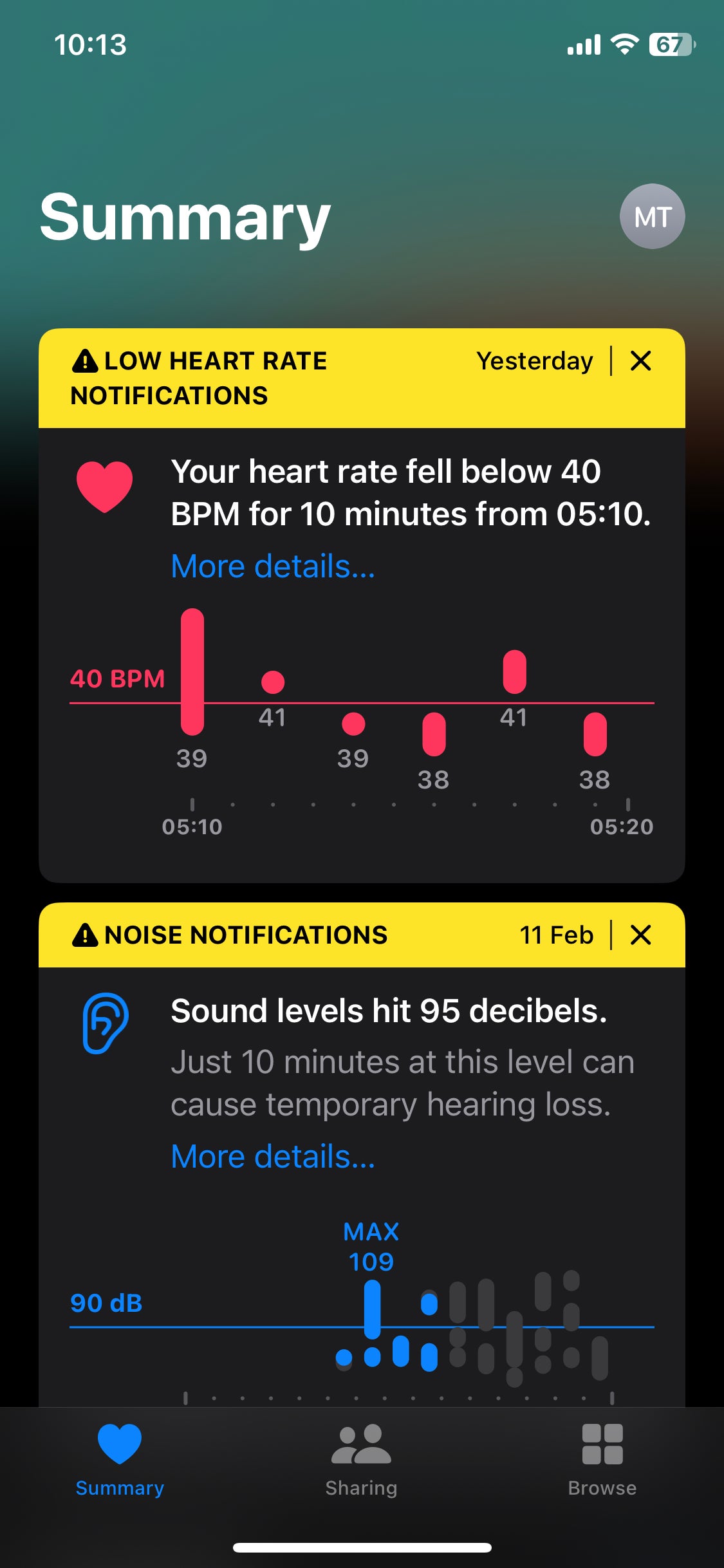Viewport: 724px width, 1568px height.
Task: Open More details for low heart rate
Action: (x=273, y=566)
